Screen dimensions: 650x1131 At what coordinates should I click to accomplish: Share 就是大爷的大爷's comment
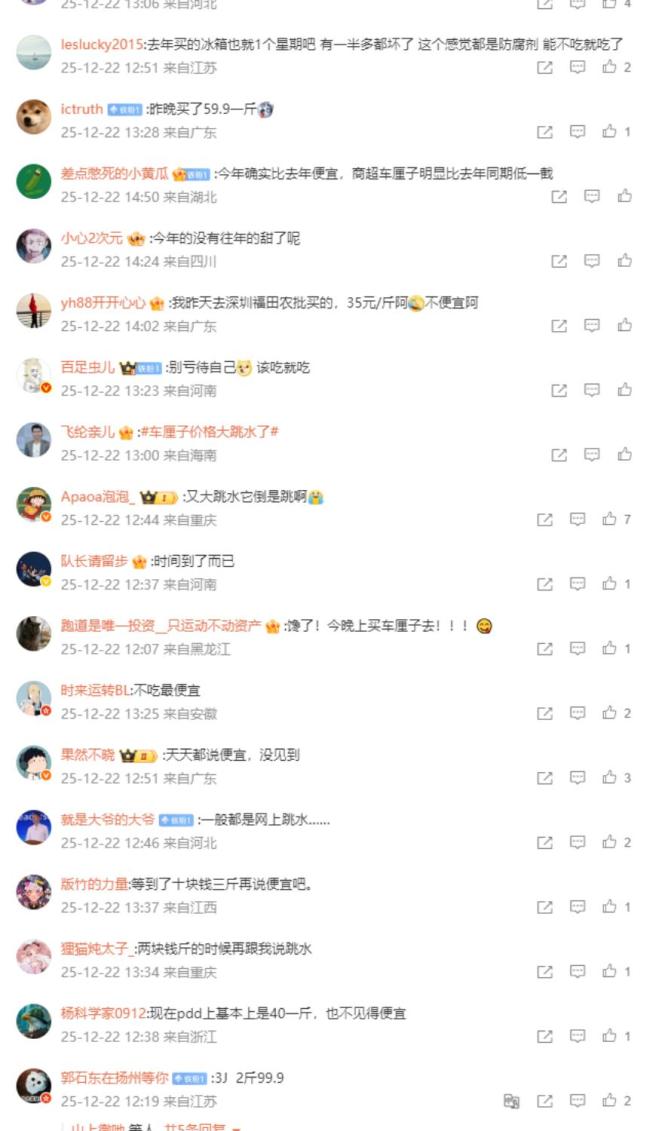click(545, 842)
